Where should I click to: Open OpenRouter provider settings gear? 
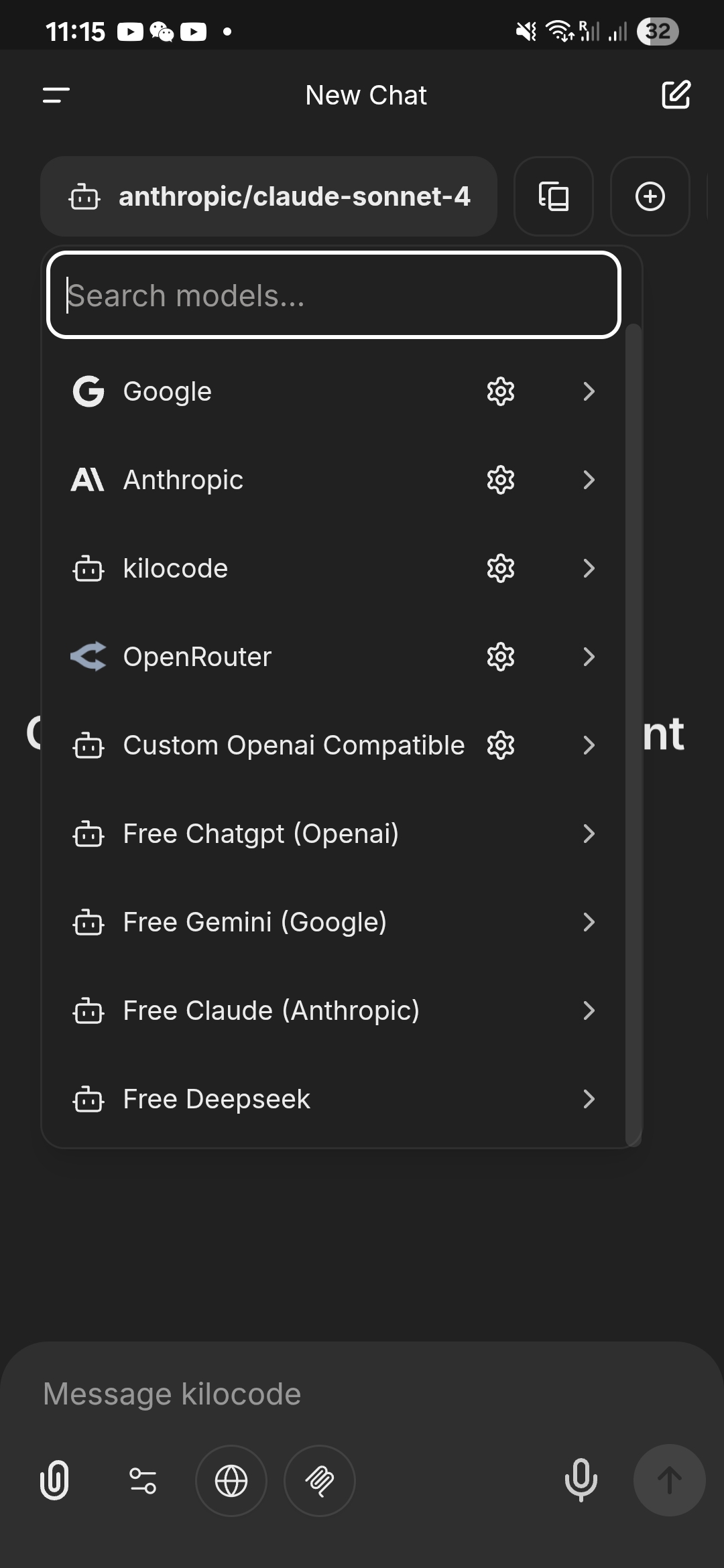(500, 657)
